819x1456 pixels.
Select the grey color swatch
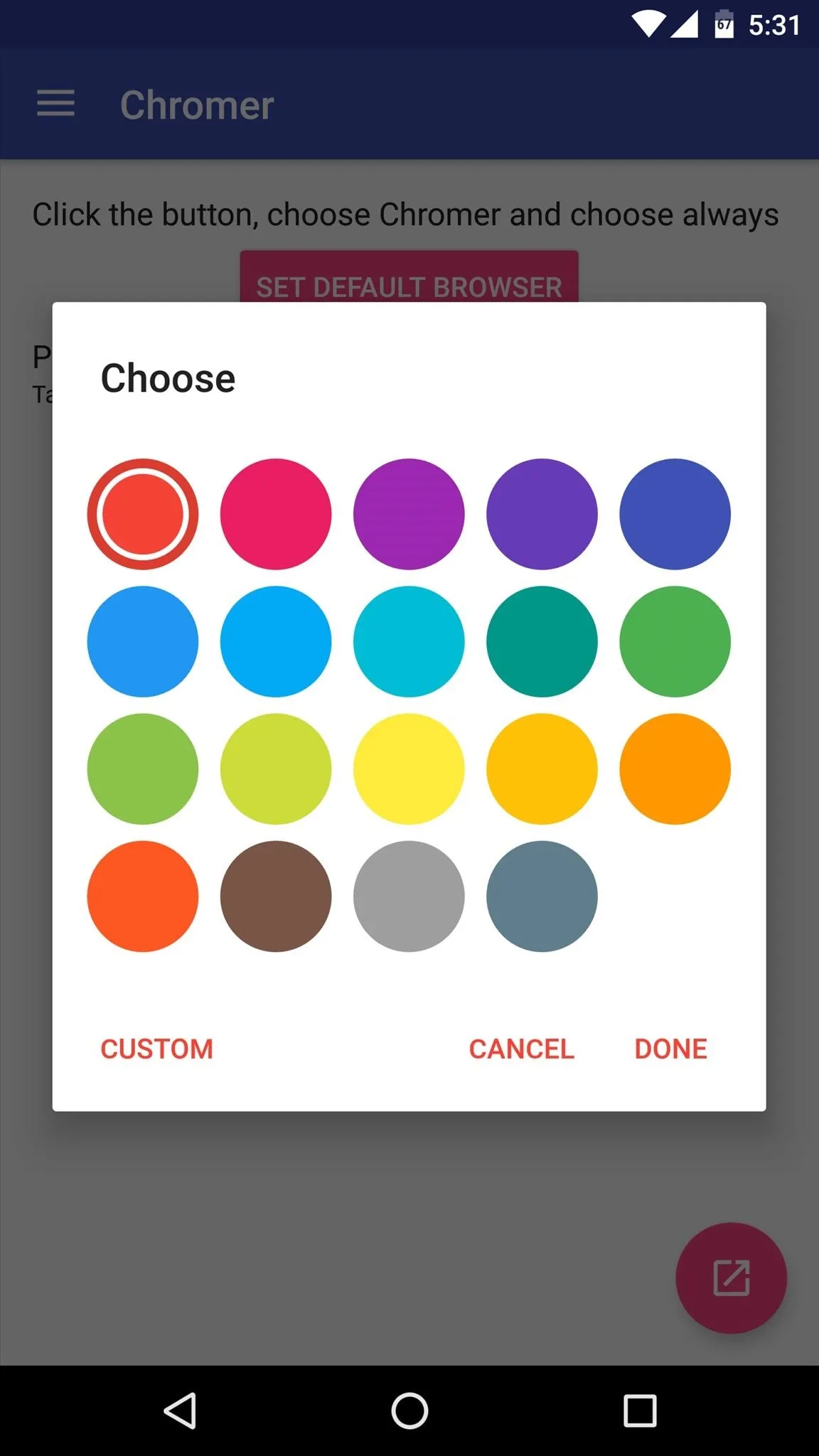coord(409,896)
